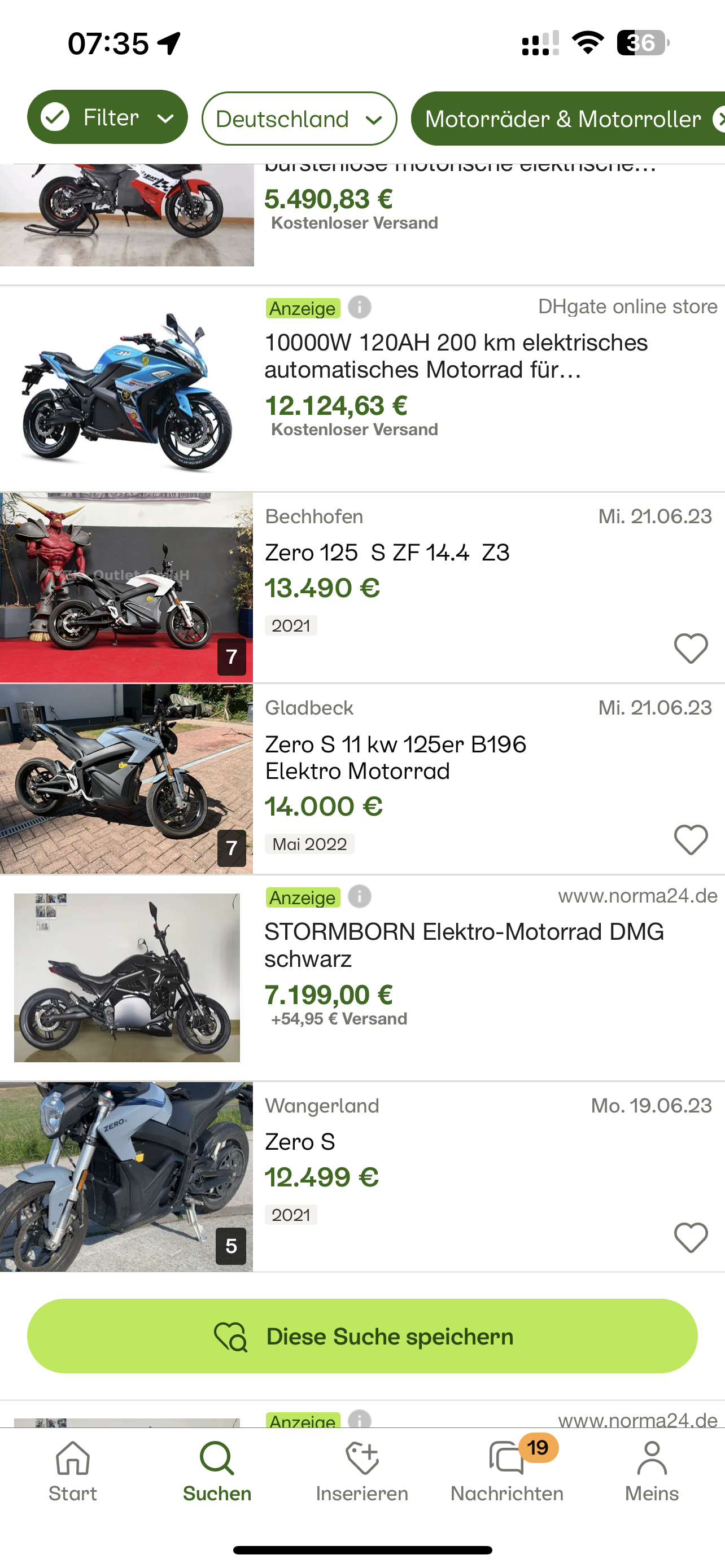Select the Suchen tab

(217, 1470)
